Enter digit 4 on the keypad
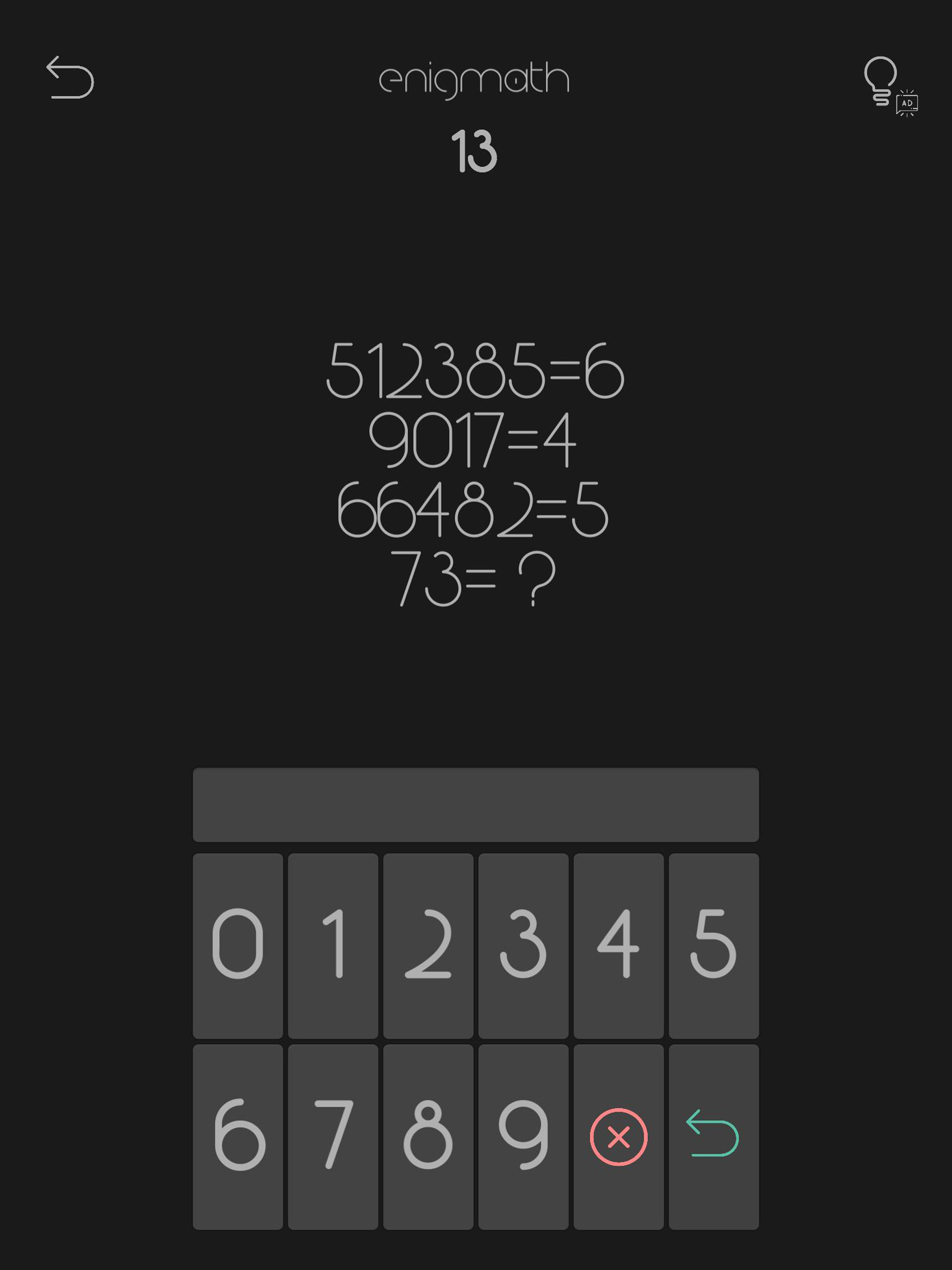Viewport: 952px width, 1270px height. pyautogui.click(x=618, y=946)
